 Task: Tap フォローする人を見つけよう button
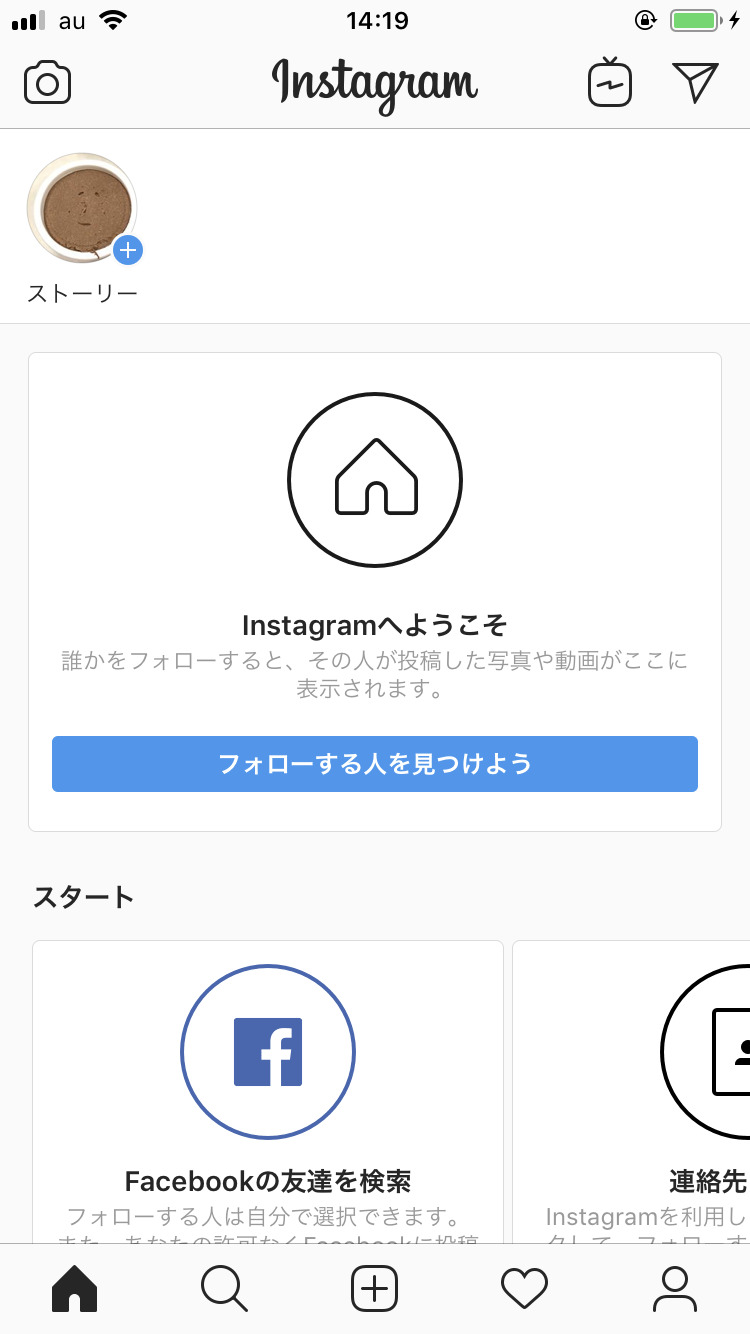(x=375, y=764)
